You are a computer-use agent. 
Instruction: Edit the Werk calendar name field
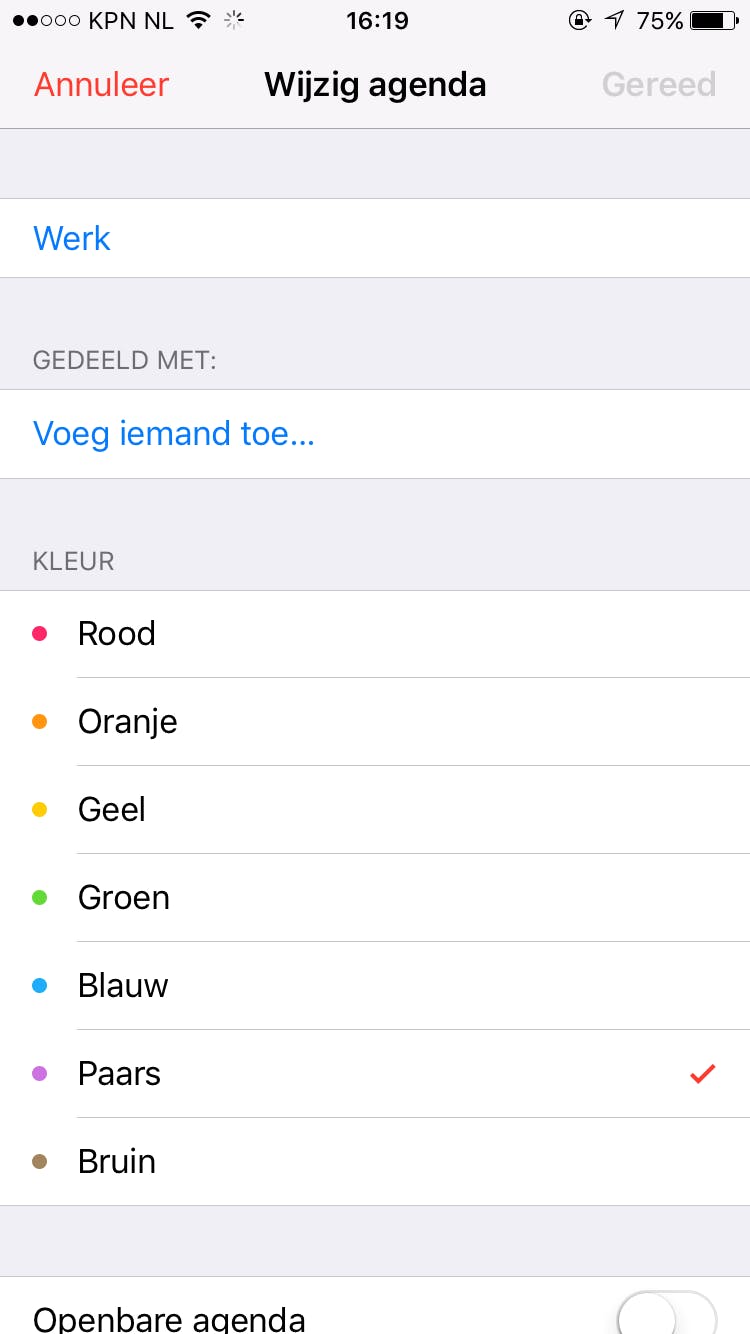click(x=374, y=238)
